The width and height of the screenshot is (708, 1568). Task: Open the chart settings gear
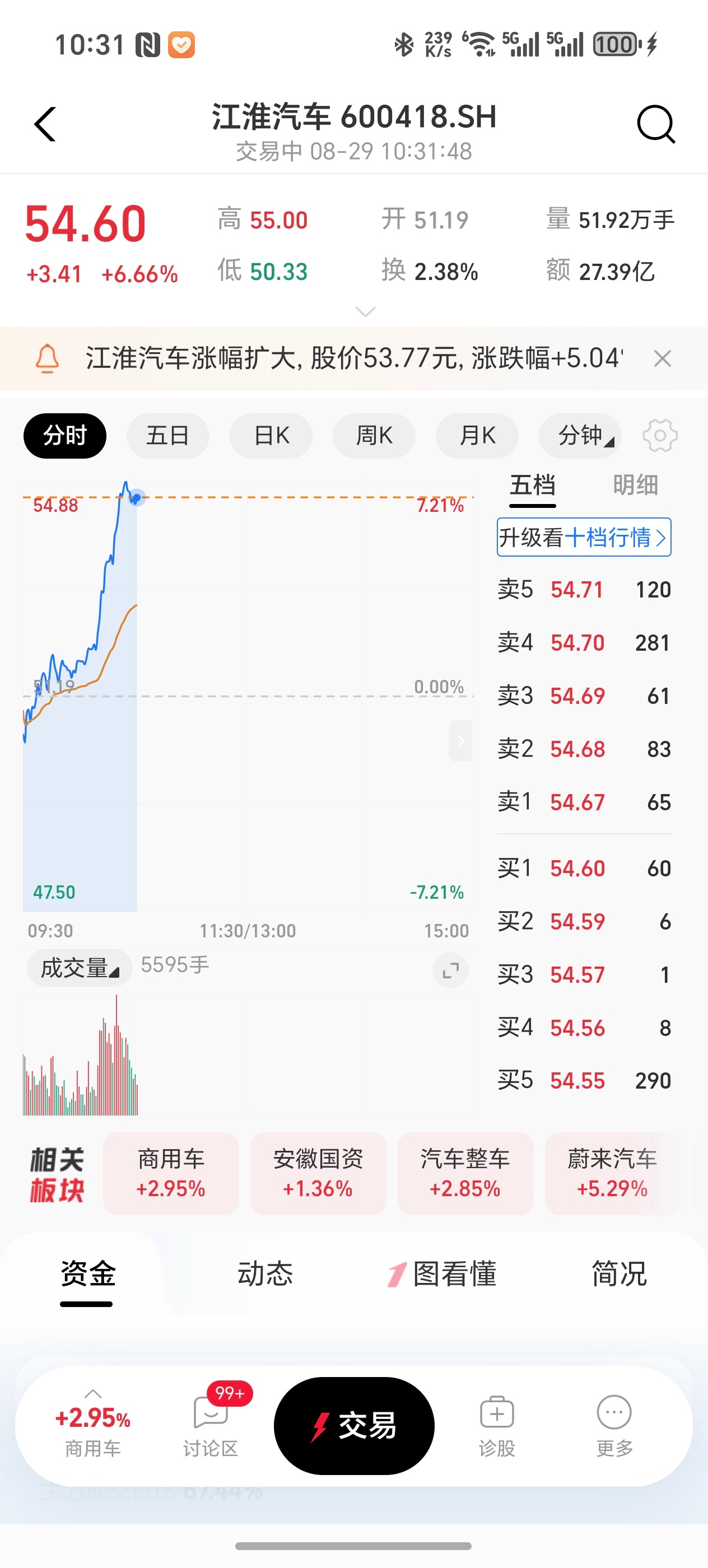click(x=659, y=435)
